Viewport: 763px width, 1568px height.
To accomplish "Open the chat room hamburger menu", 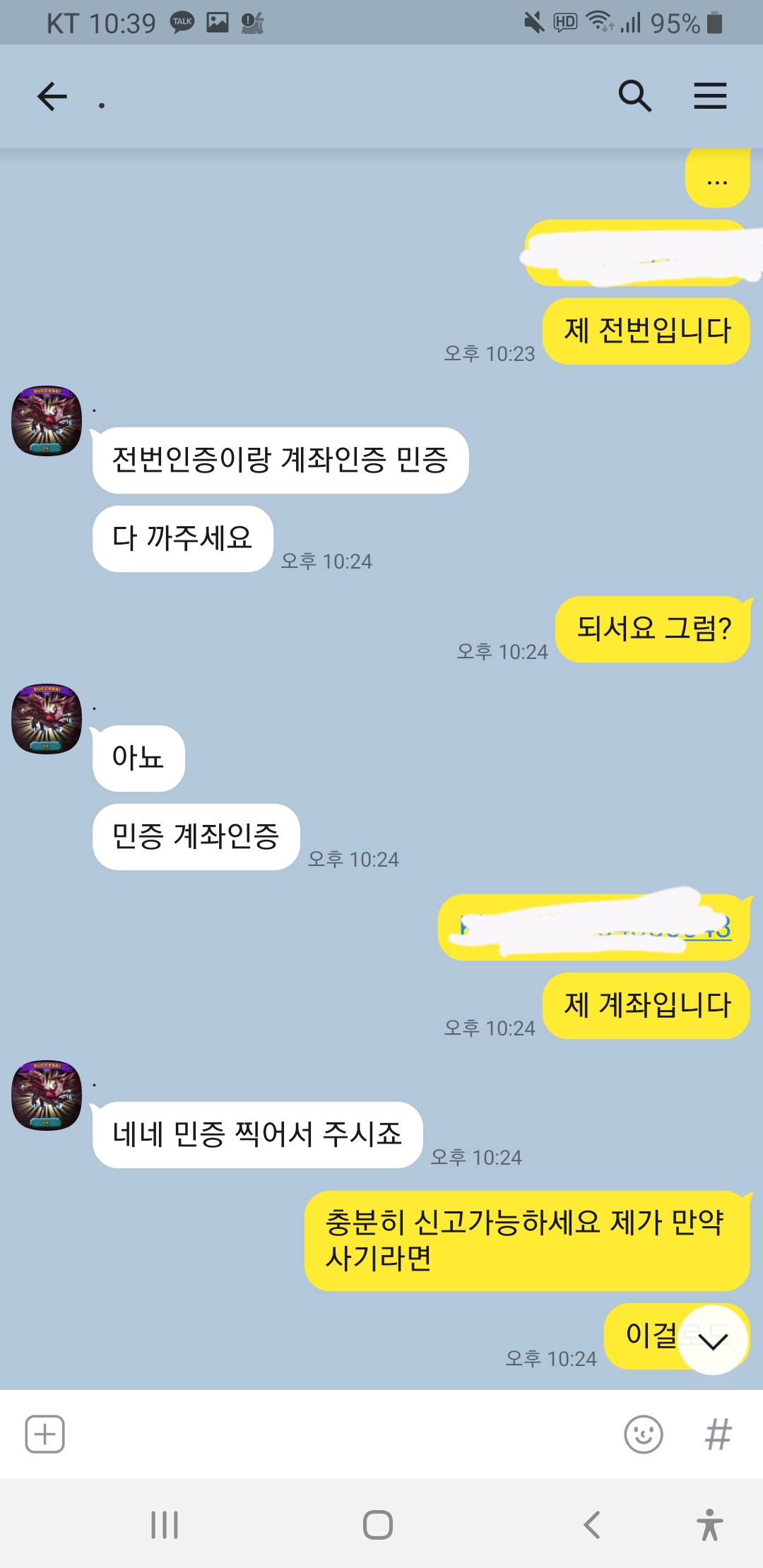I will (x=710, y=95).
